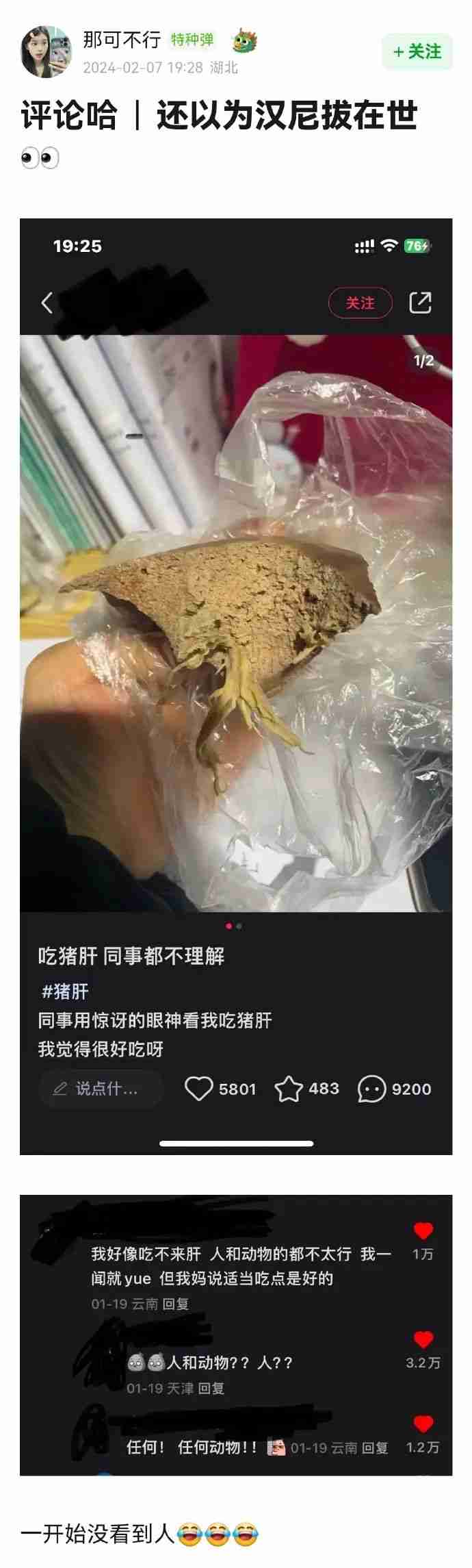The width and height of the screenshot is (472, 1568).
Task: Follow the author with the 关注 button
Action: point(417,52)
